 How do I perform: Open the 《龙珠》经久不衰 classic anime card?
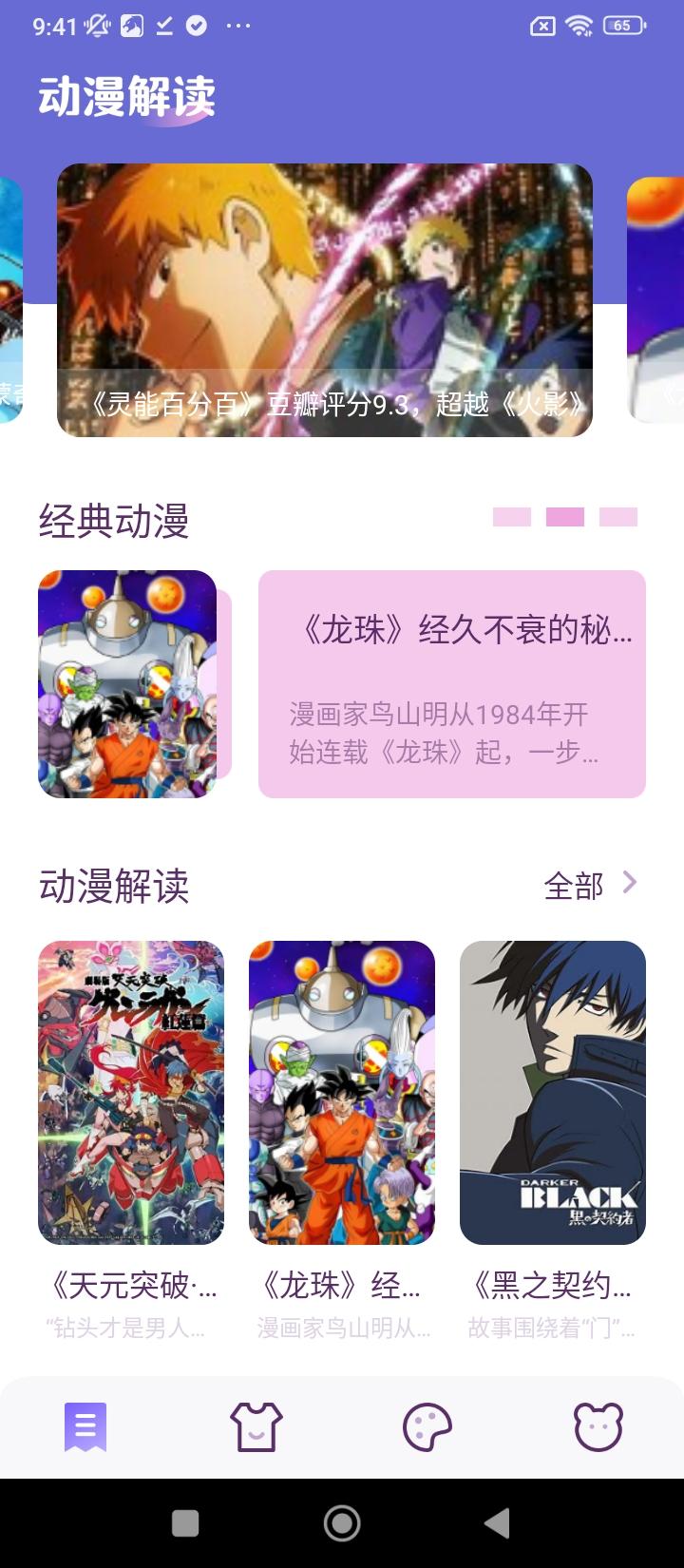click(x=452, y=684)
